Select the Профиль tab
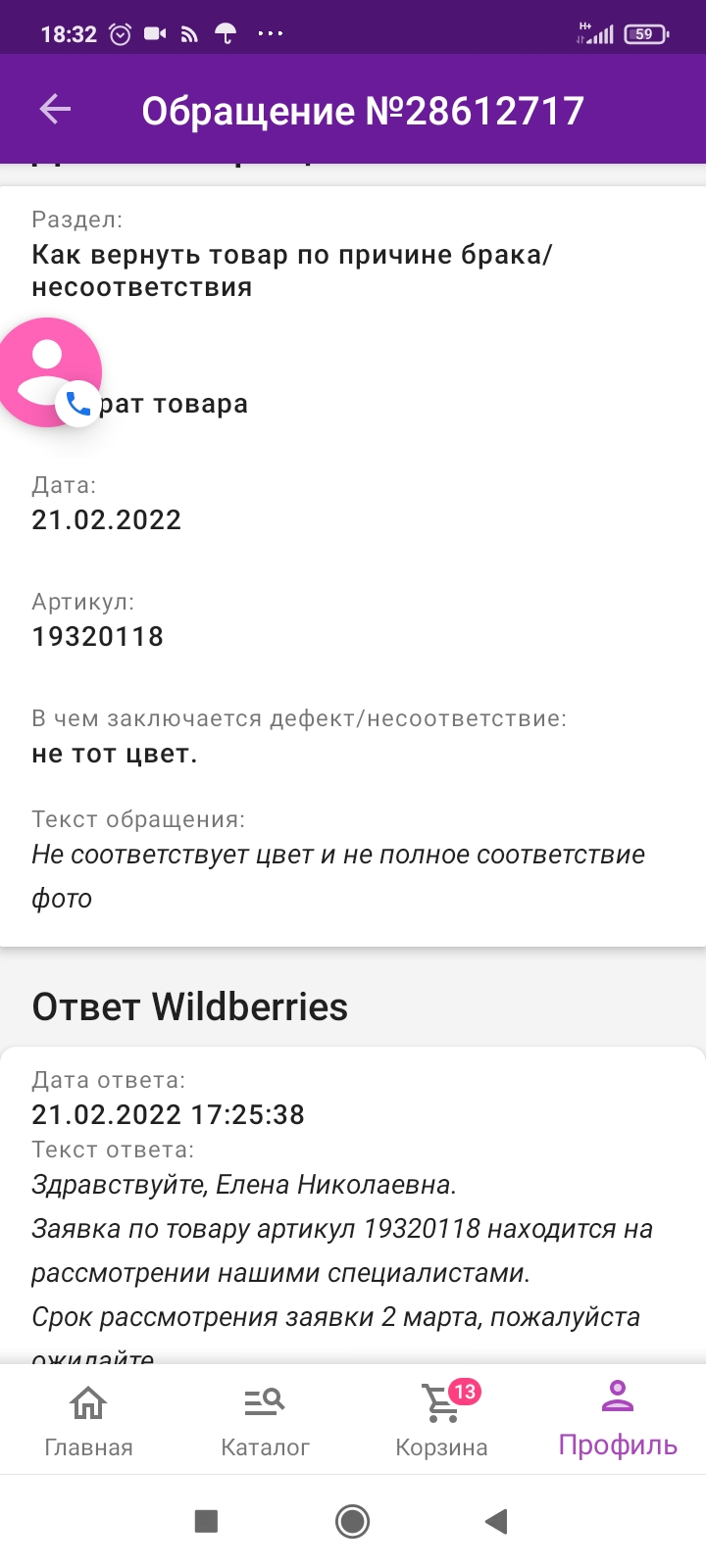This screenshot has height=1568, width=706. pyautogui.click(x=618, y=1420)
